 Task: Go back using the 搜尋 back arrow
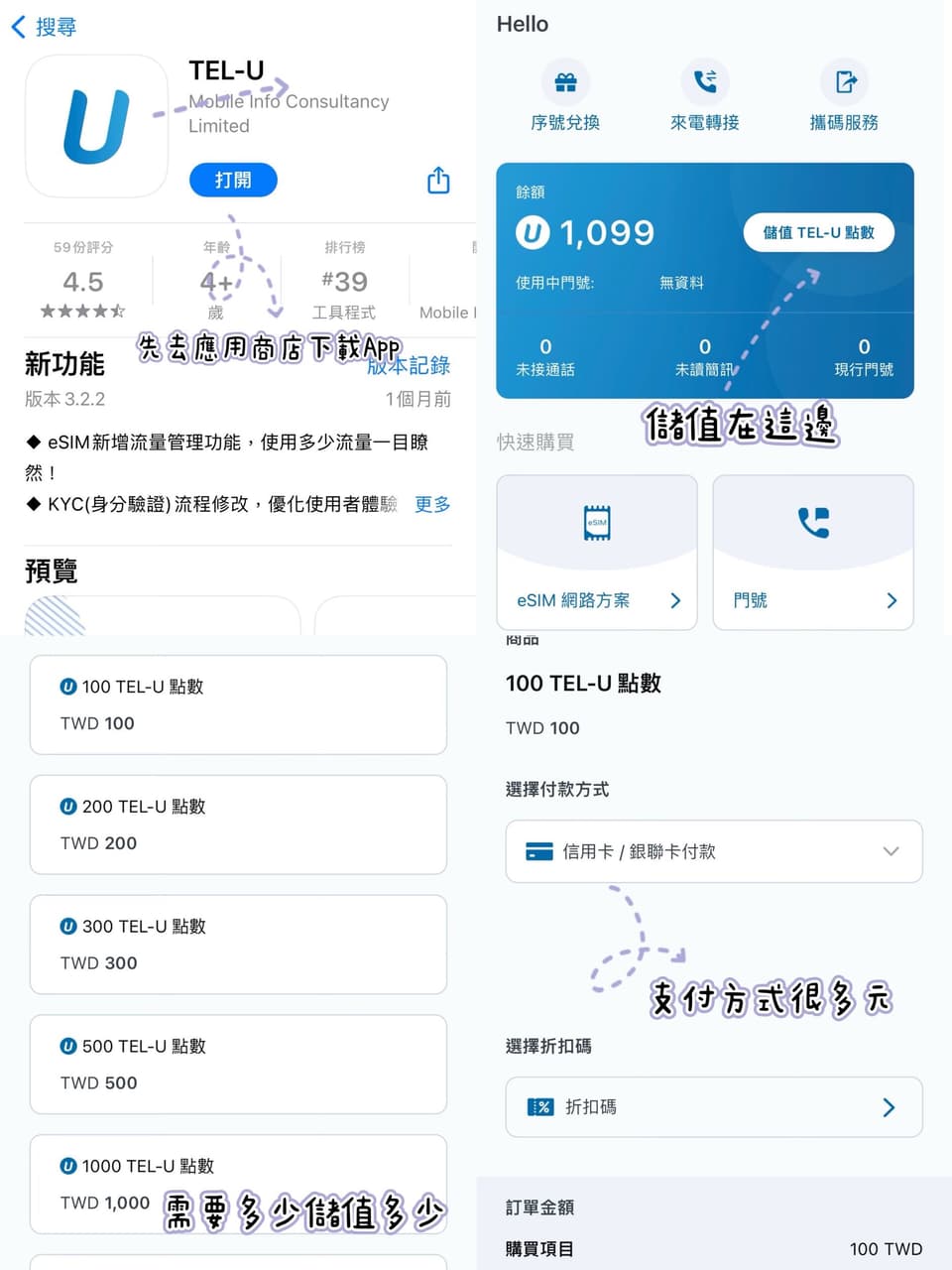click(x=20, y=27)
